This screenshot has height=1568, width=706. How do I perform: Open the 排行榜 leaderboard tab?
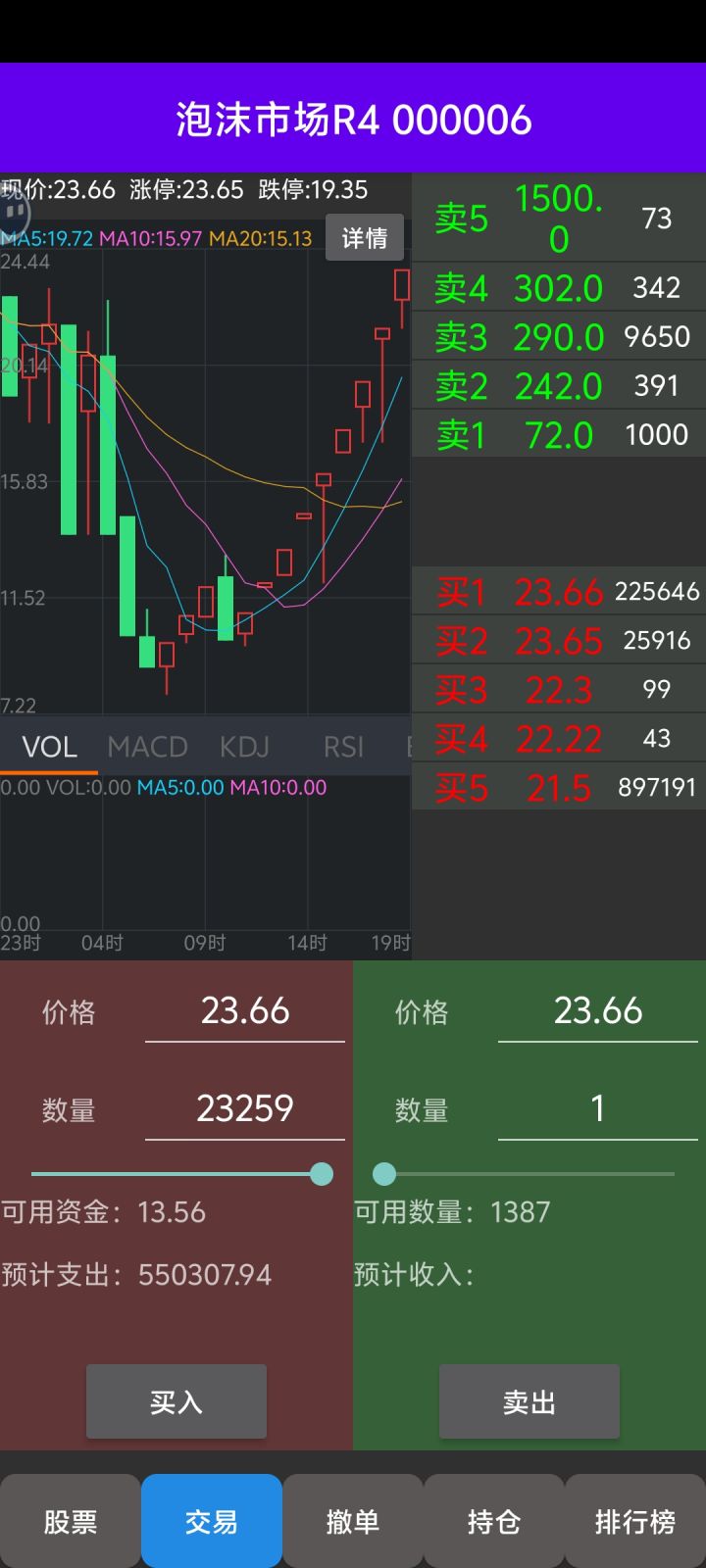tap(634, 1521)
